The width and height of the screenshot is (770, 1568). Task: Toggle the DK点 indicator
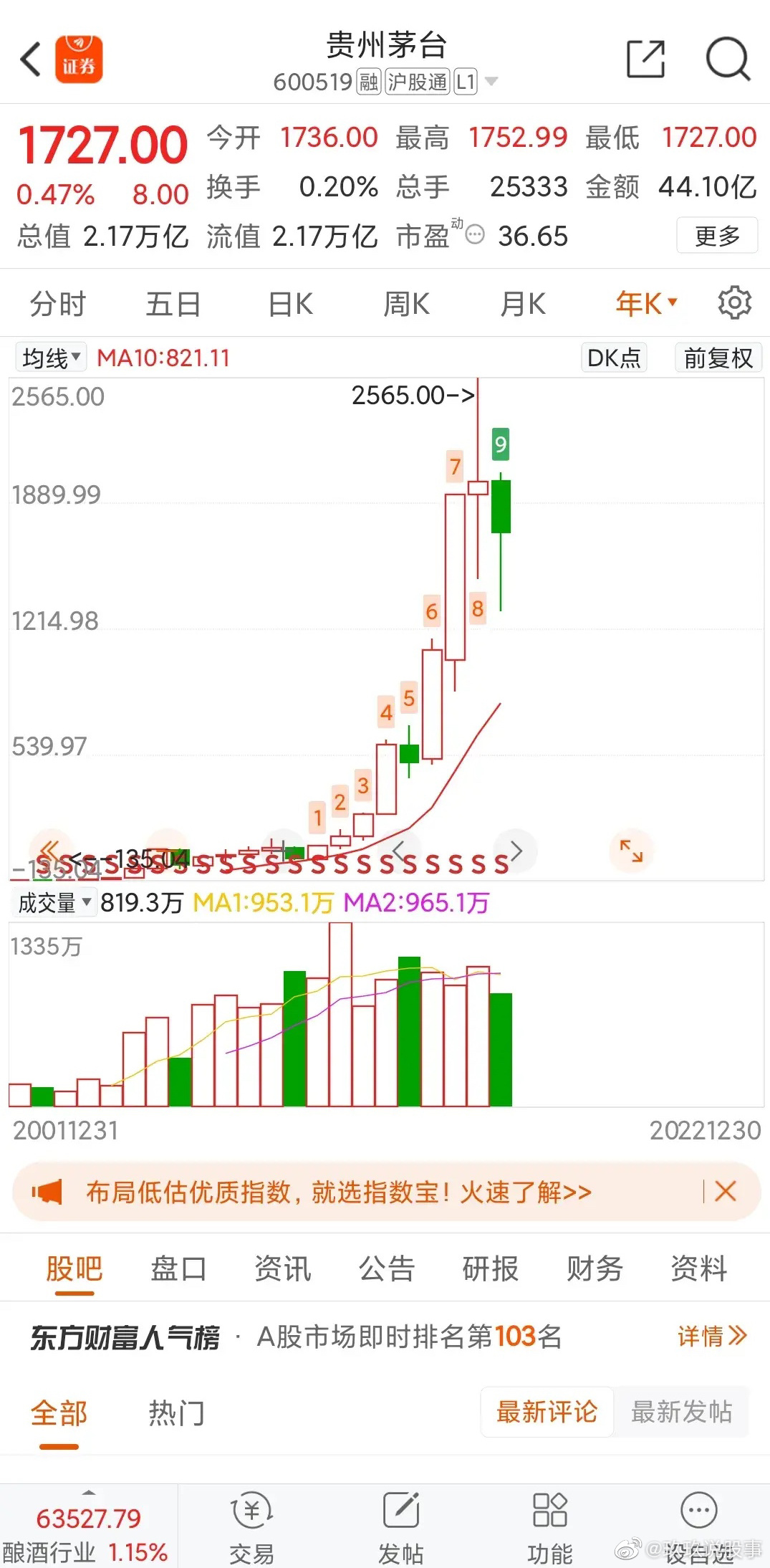[614, 357]
